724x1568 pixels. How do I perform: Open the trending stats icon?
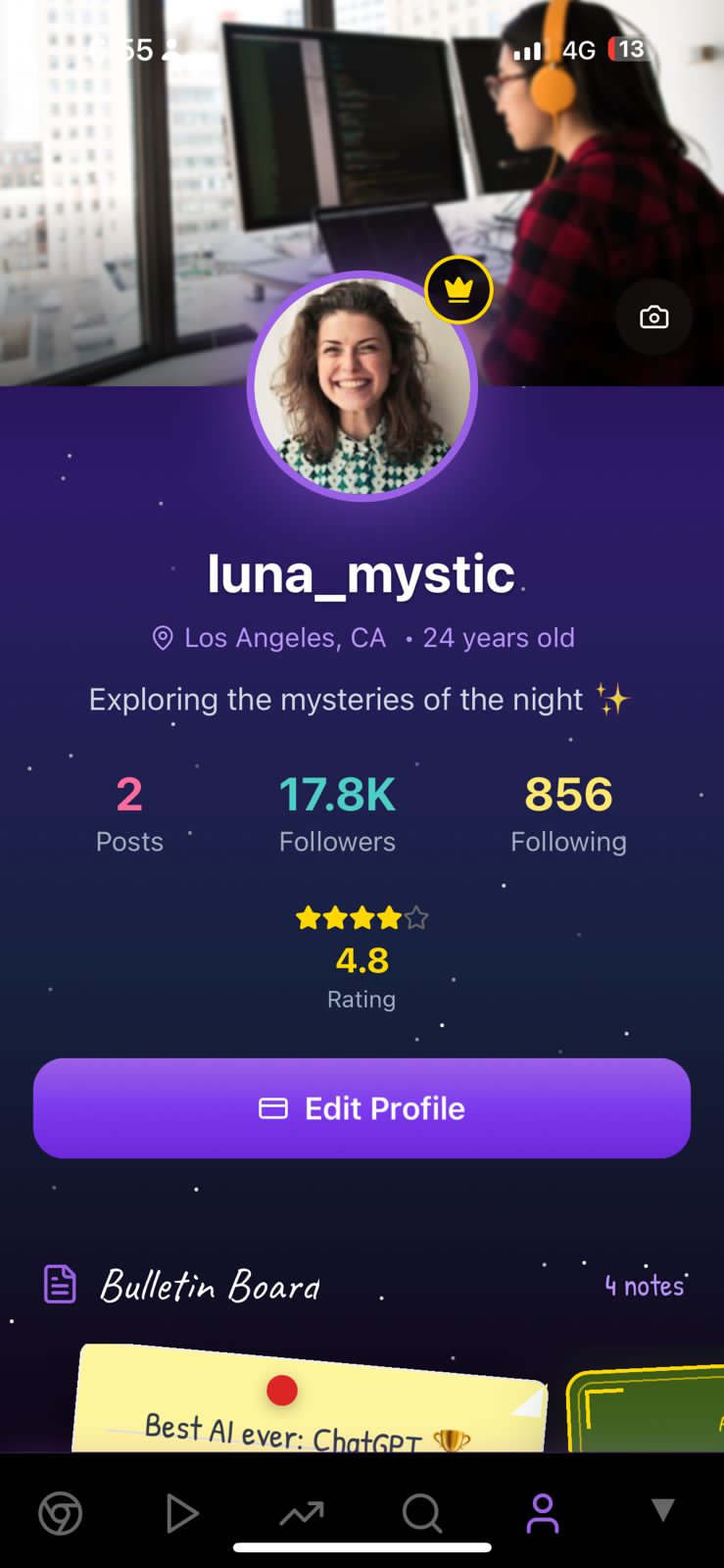tap(301, 1512)
